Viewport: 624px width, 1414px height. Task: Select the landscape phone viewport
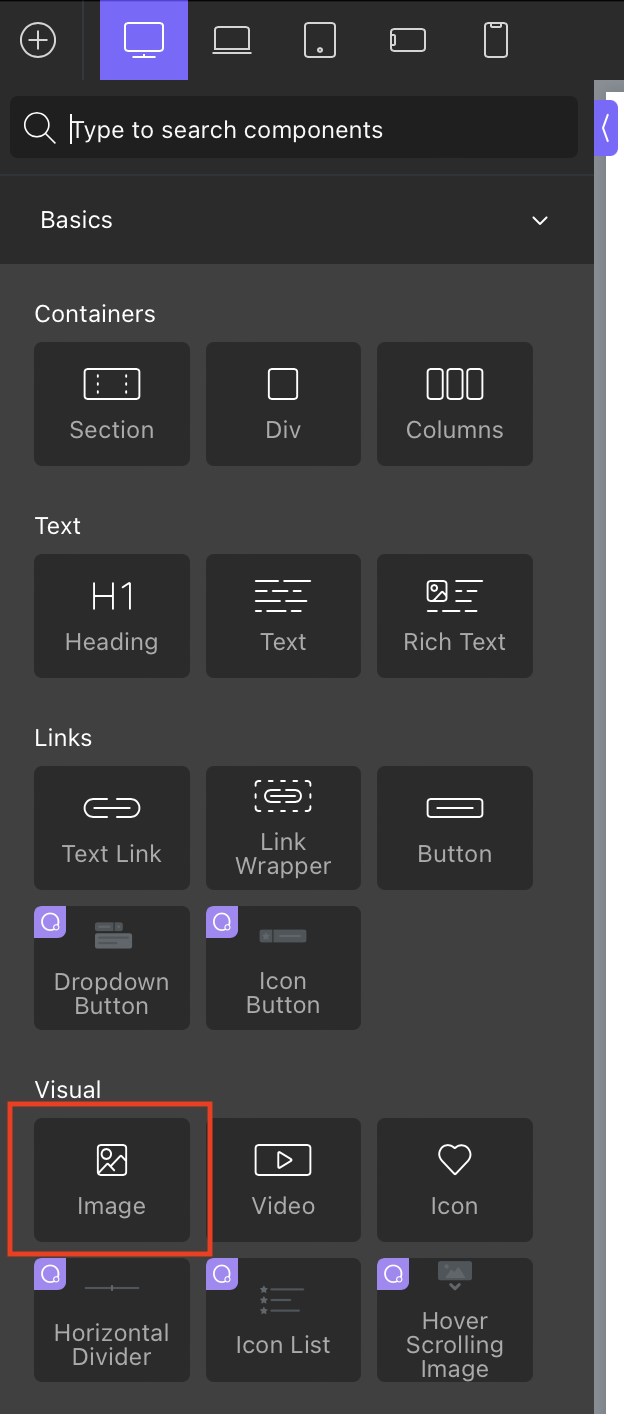(x=407, y=40)
